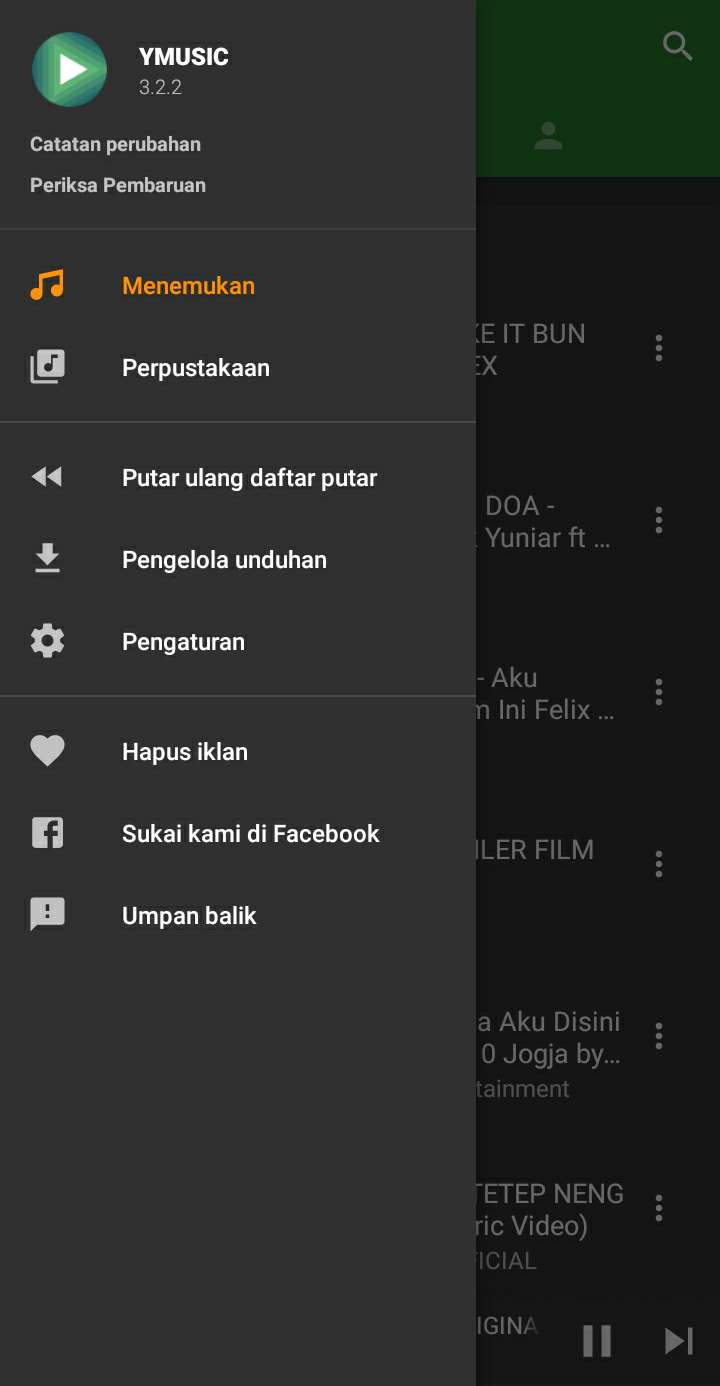Select Menemukan in the drawer
This screenshot has height=1386, width=720.
click(x=188, y=286)
